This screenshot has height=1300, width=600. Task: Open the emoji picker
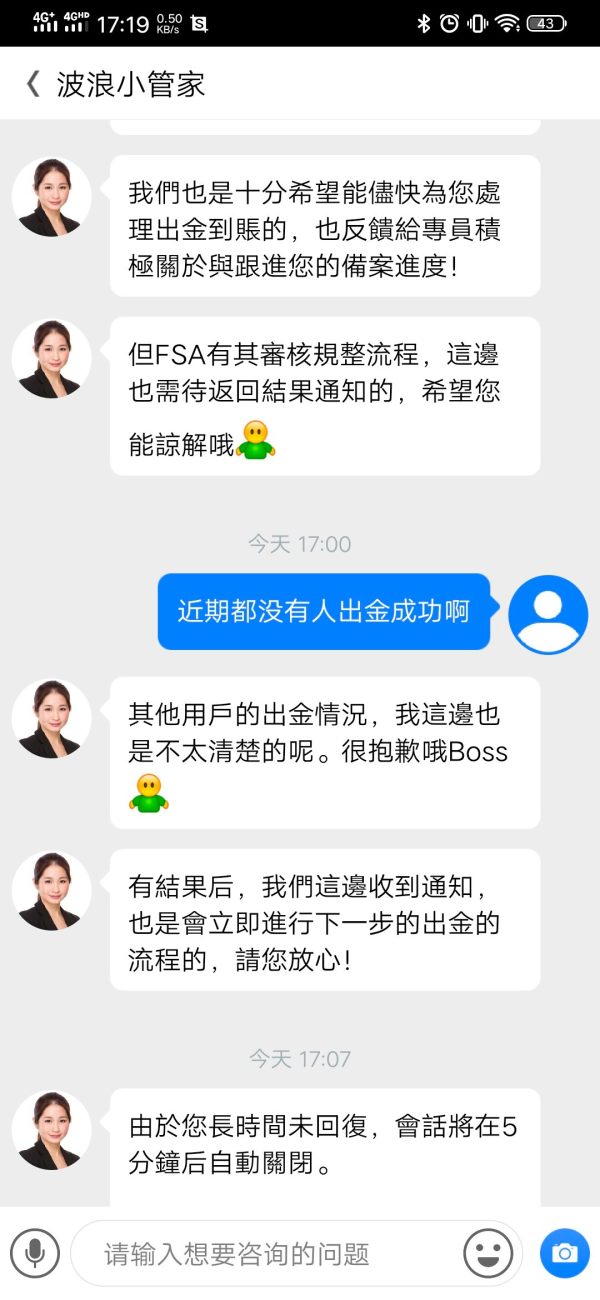click(x=488, y=1253)
